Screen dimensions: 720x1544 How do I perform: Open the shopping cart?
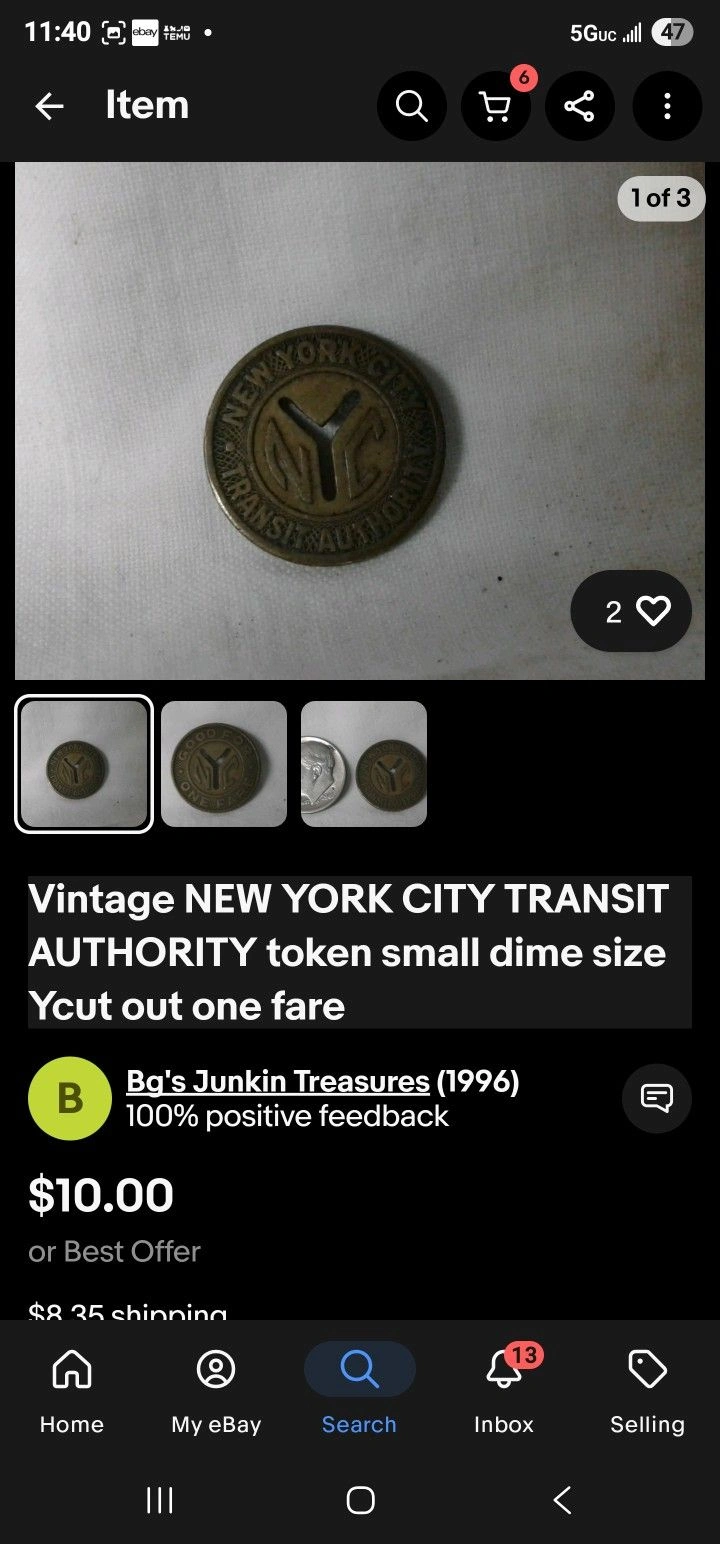pos(495,106)
